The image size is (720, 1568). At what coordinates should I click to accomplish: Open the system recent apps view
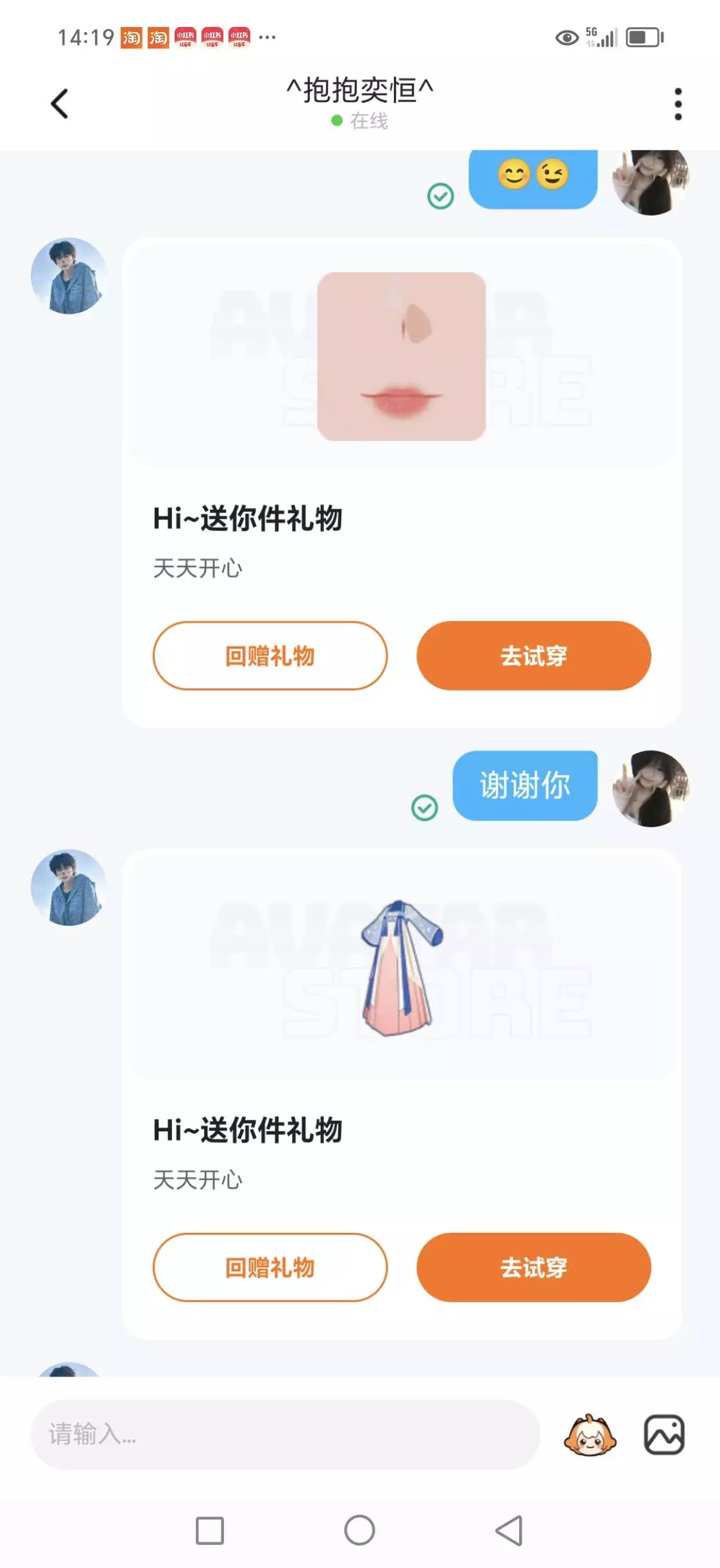(x=210, y=1531)
